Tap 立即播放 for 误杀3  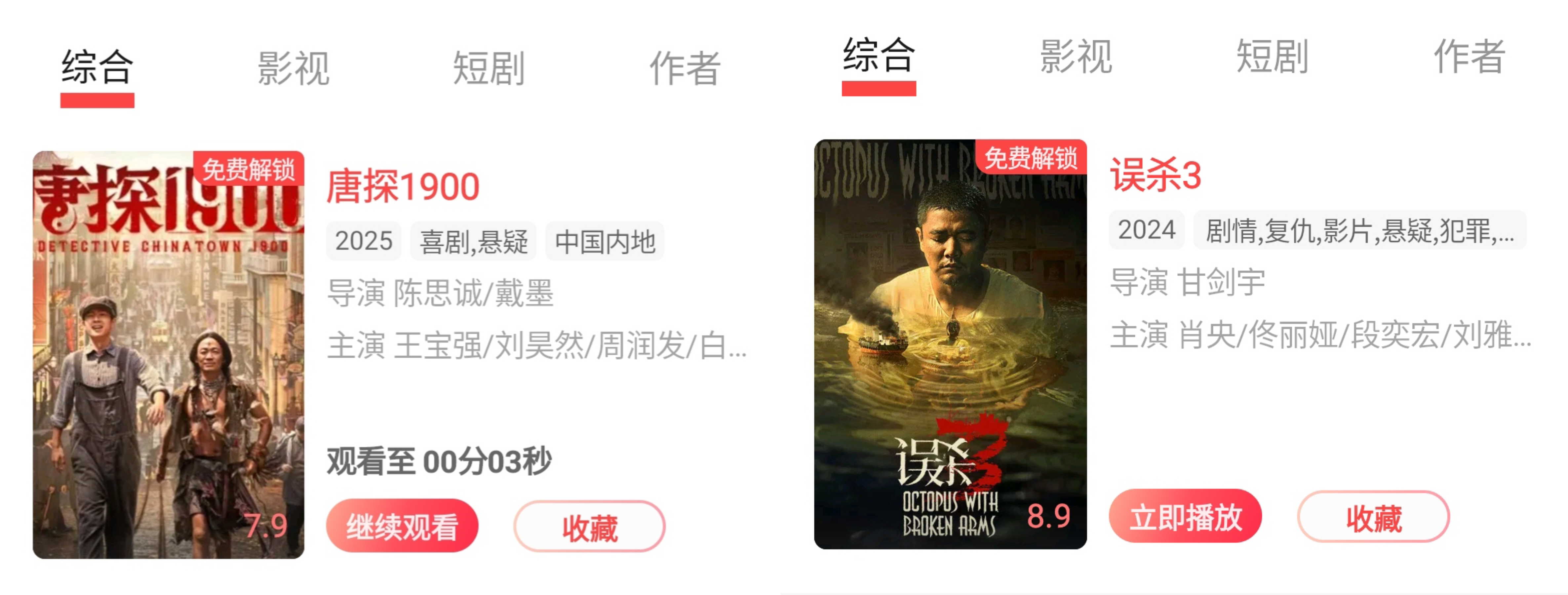pos(1185,516)
